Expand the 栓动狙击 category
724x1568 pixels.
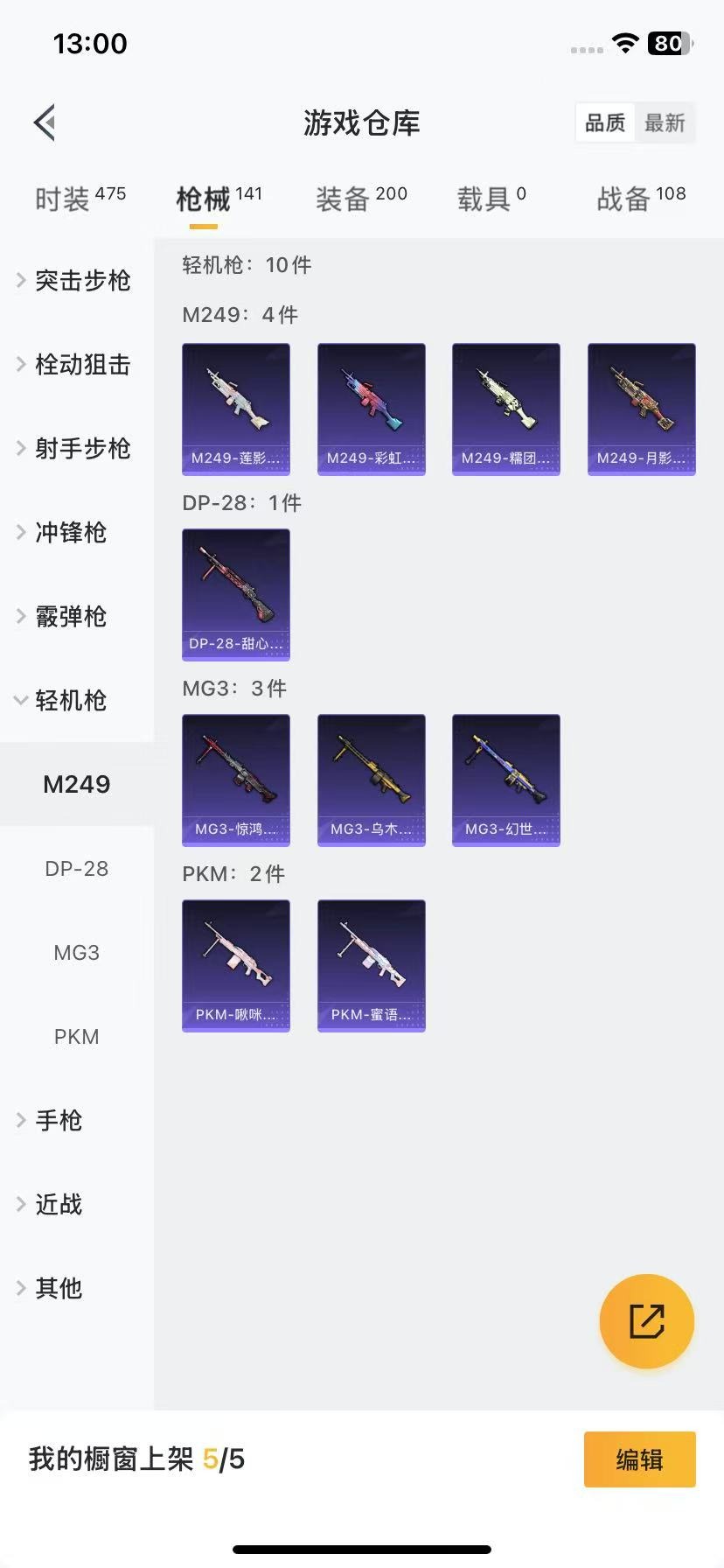(74, 364)
